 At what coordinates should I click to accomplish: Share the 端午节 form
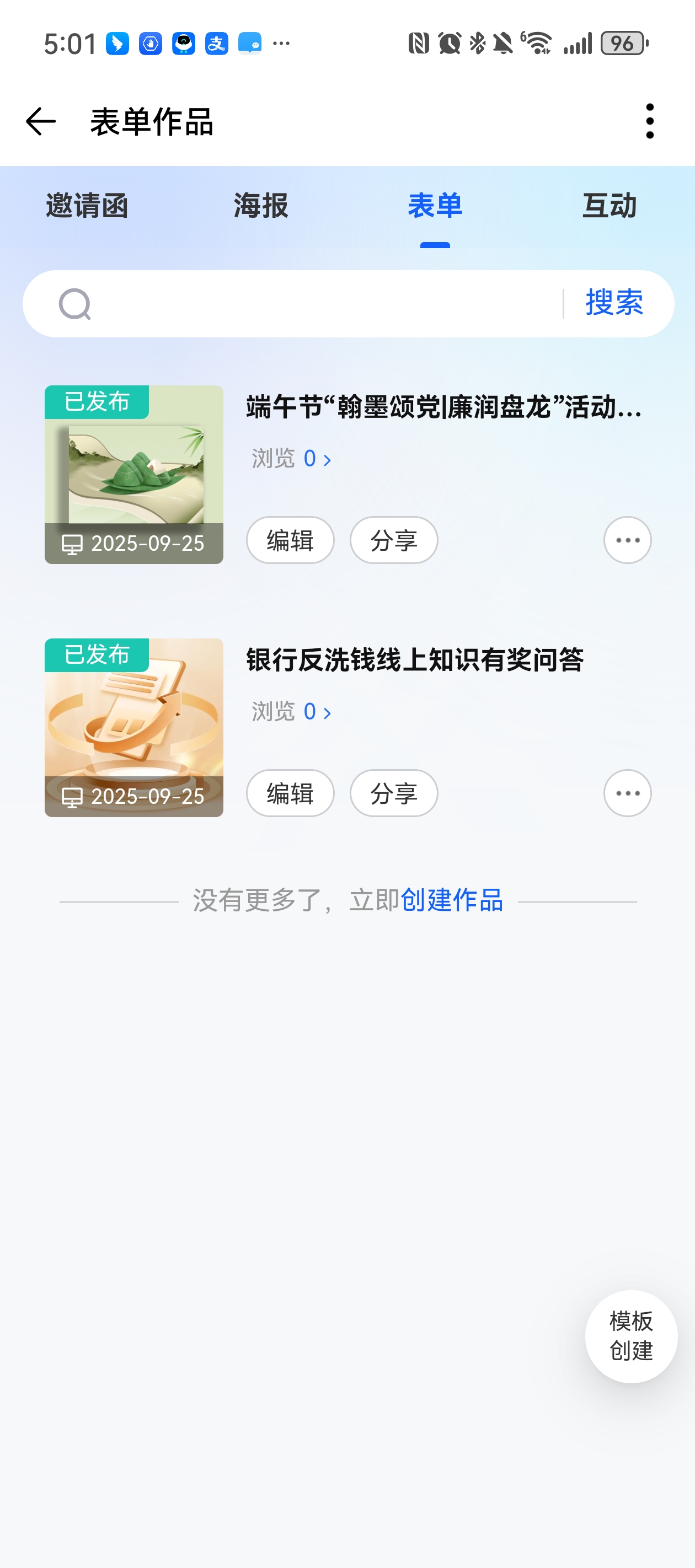pyautogui.click(x=393, y=540)
